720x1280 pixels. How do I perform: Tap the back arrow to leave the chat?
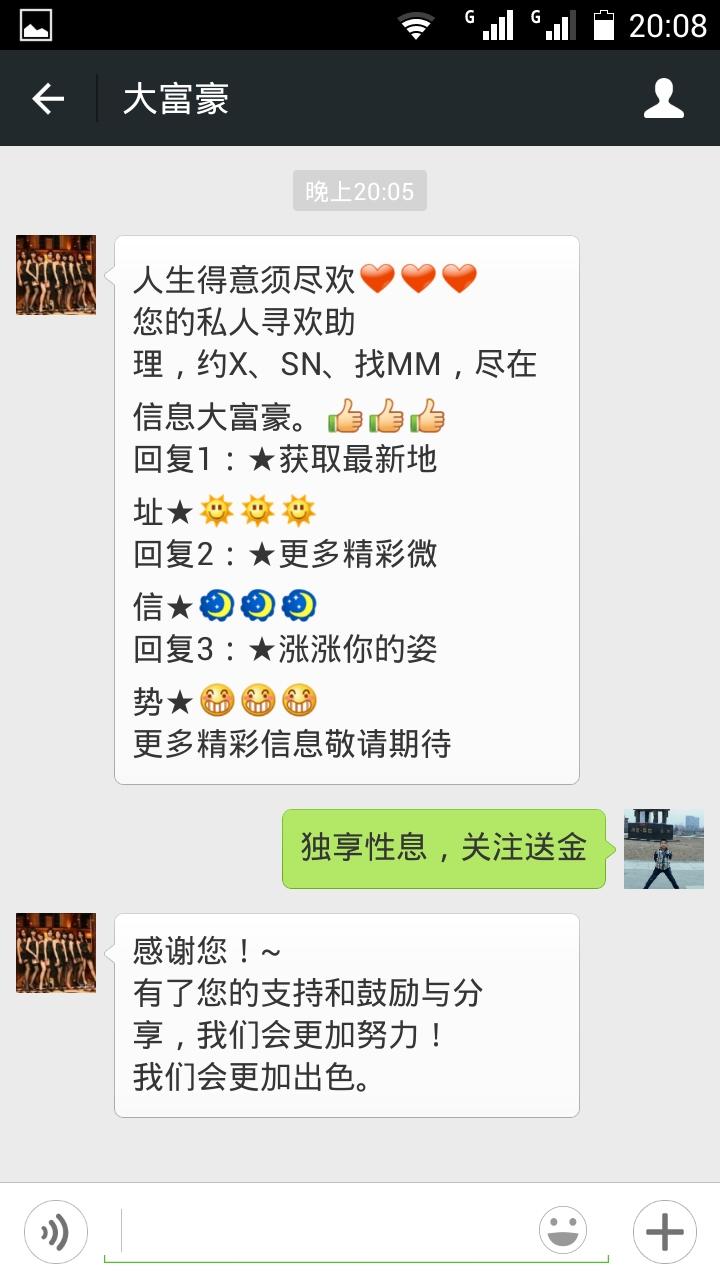pos(47,97)
